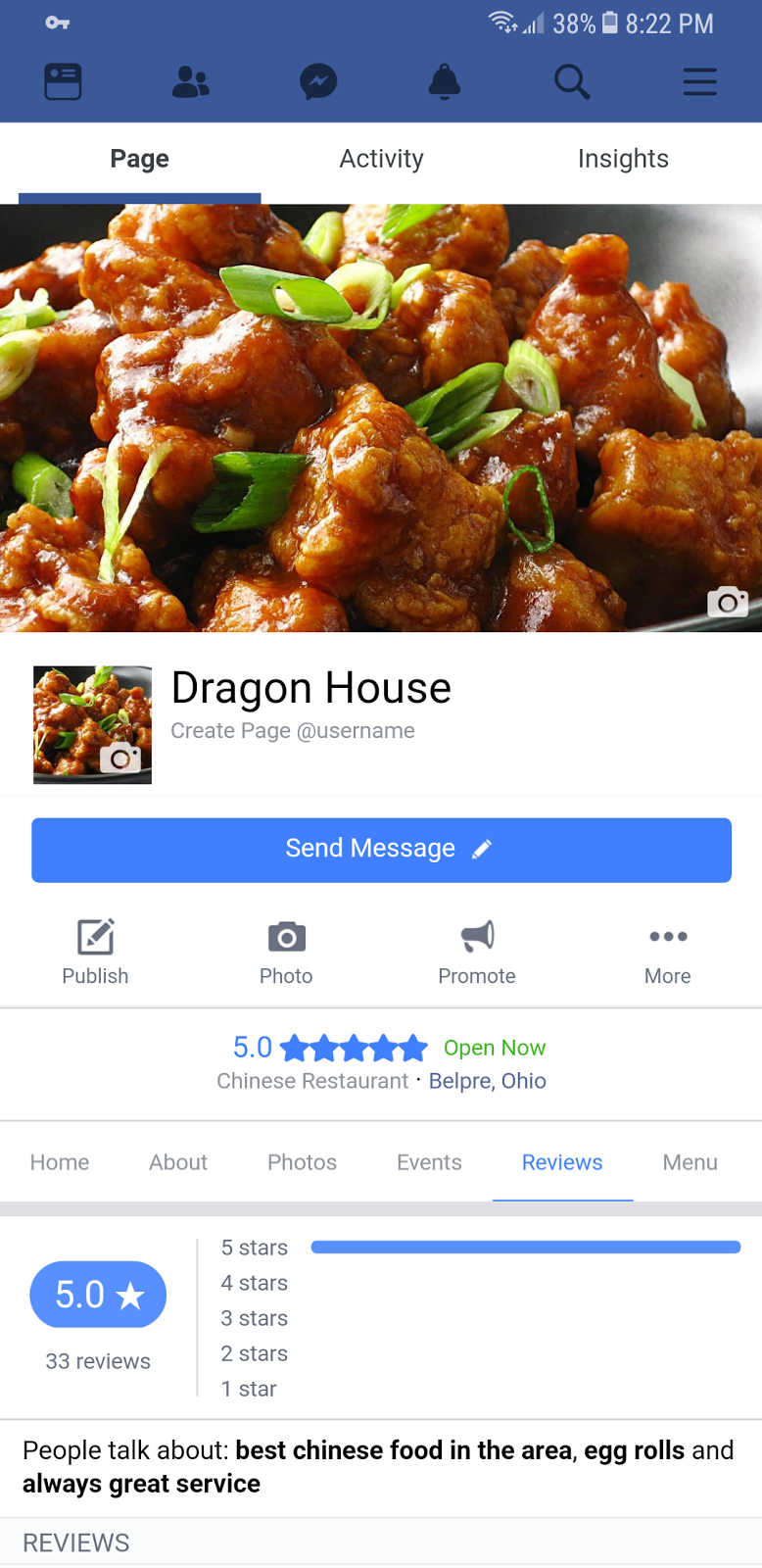
Task: Tap the search magnifier icon
Action: pyautogui.click(x=572, y=82)
